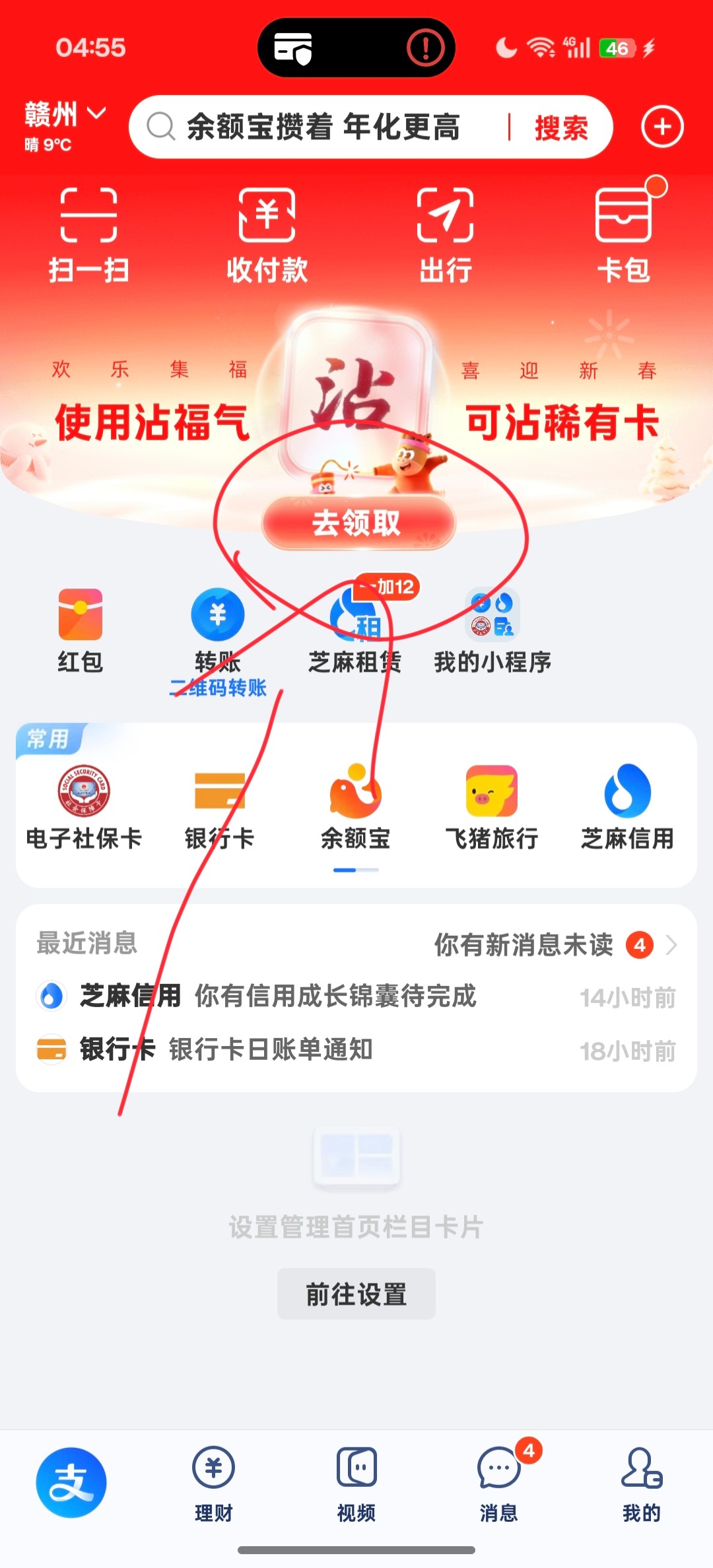Open 红包 red envelope
The height and width of the screenshot is (1568, 713).
click(80, 630)
